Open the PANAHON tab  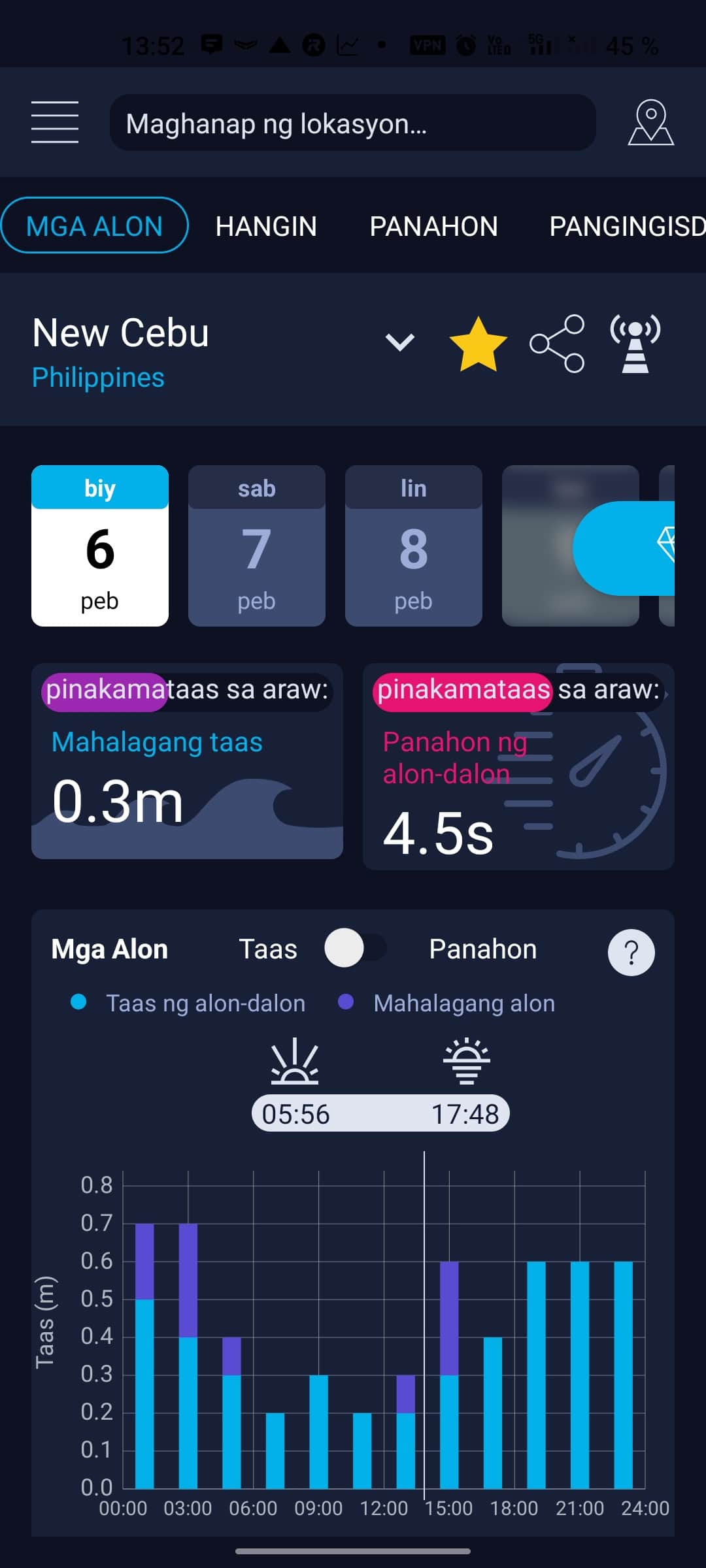click(x=433, y=225)
